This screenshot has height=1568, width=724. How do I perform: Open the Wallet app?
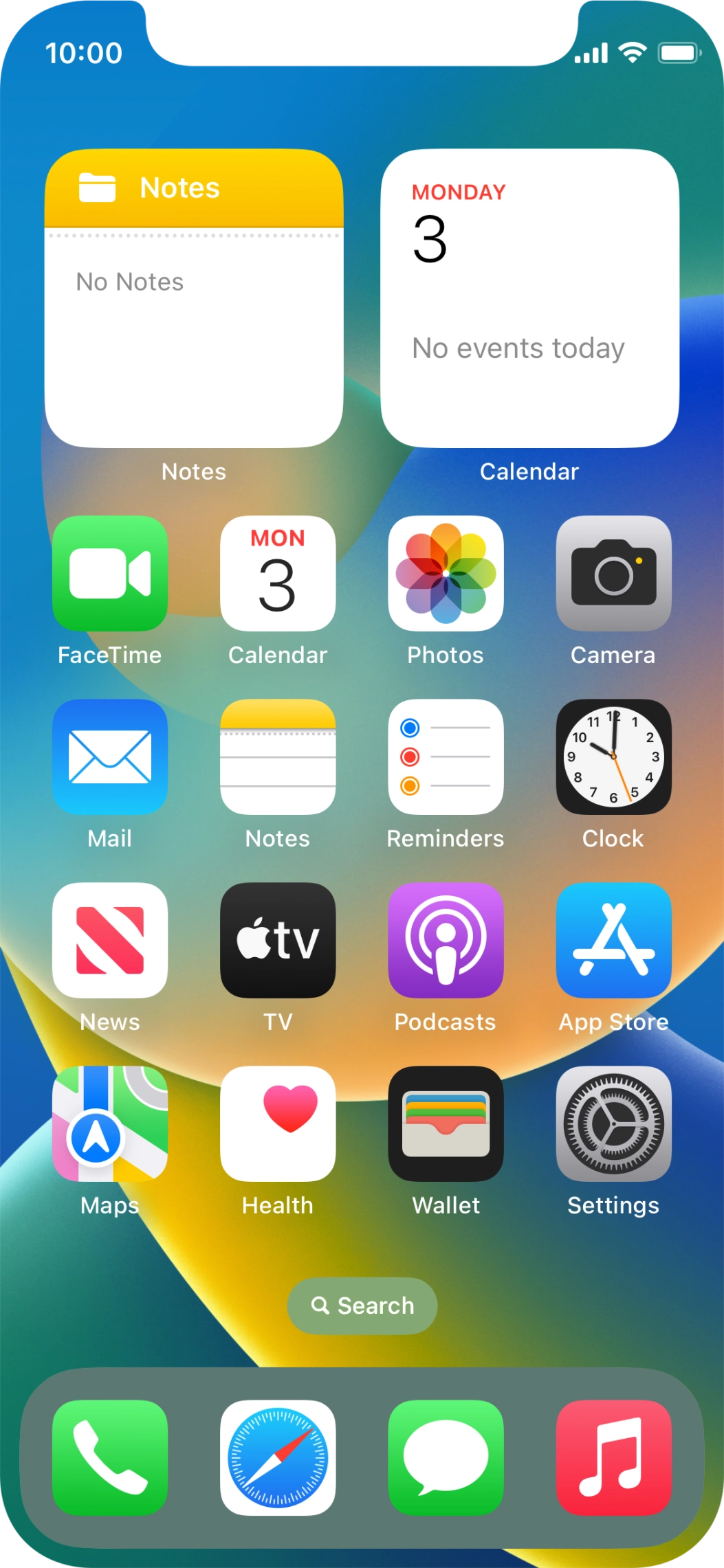point(446,1123)
